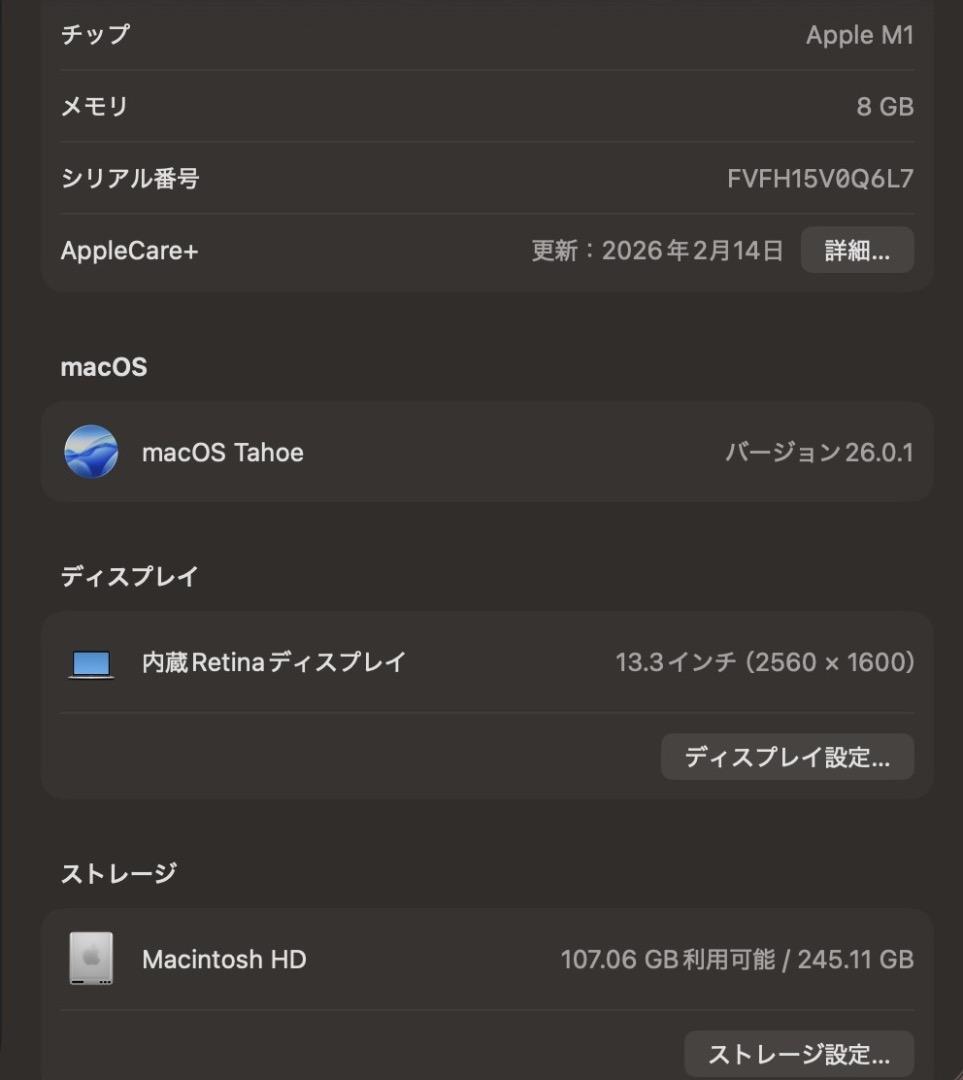Click the display icon in the ディスプレイ section
963x1080 pixels.
(x=92, y=661)
